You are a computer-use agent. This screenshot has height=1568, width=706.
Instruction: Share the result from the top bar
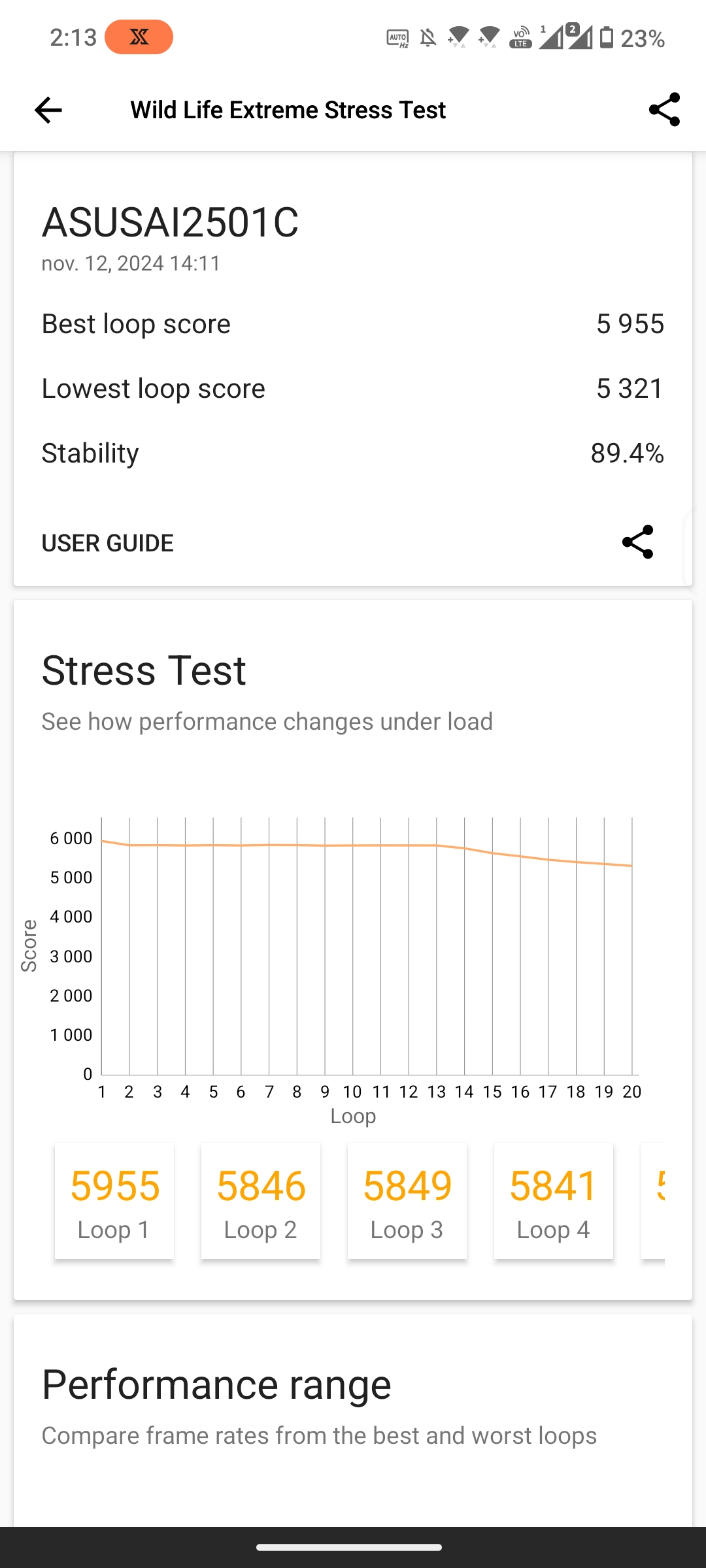pyautogui.click(x=664, y=110)
